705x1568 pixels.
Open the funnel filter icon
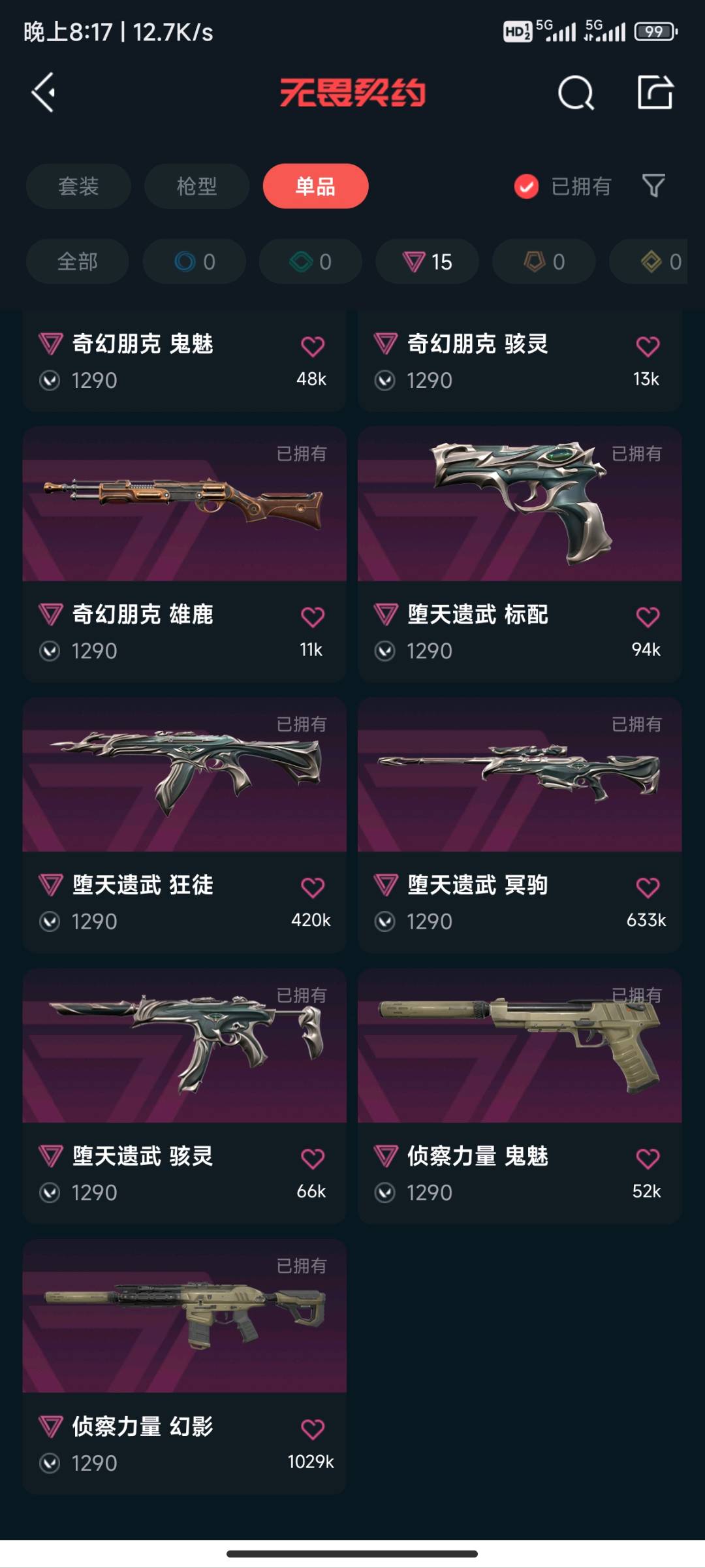[x=653, y=186]
